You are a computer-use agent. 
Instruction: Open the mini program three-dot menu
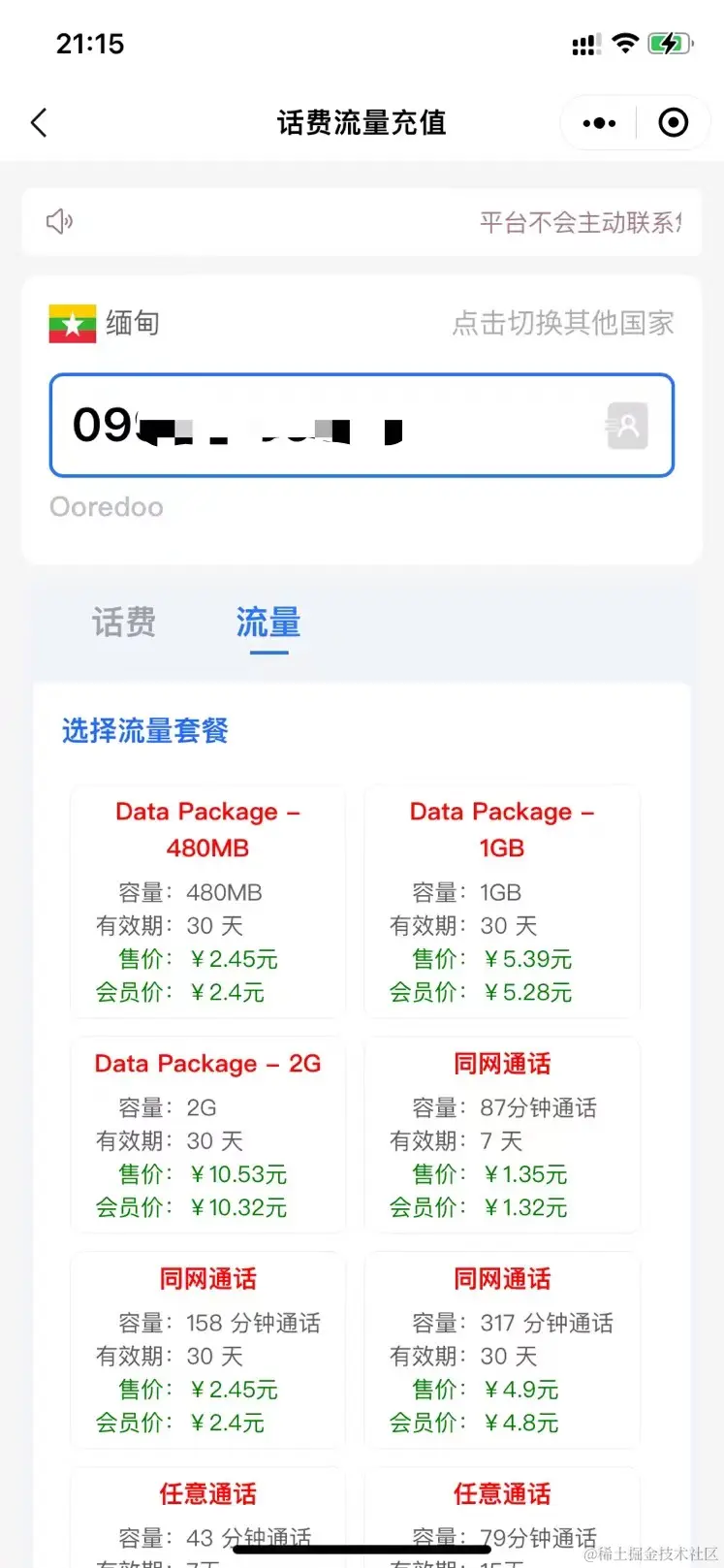coord(599,123)
